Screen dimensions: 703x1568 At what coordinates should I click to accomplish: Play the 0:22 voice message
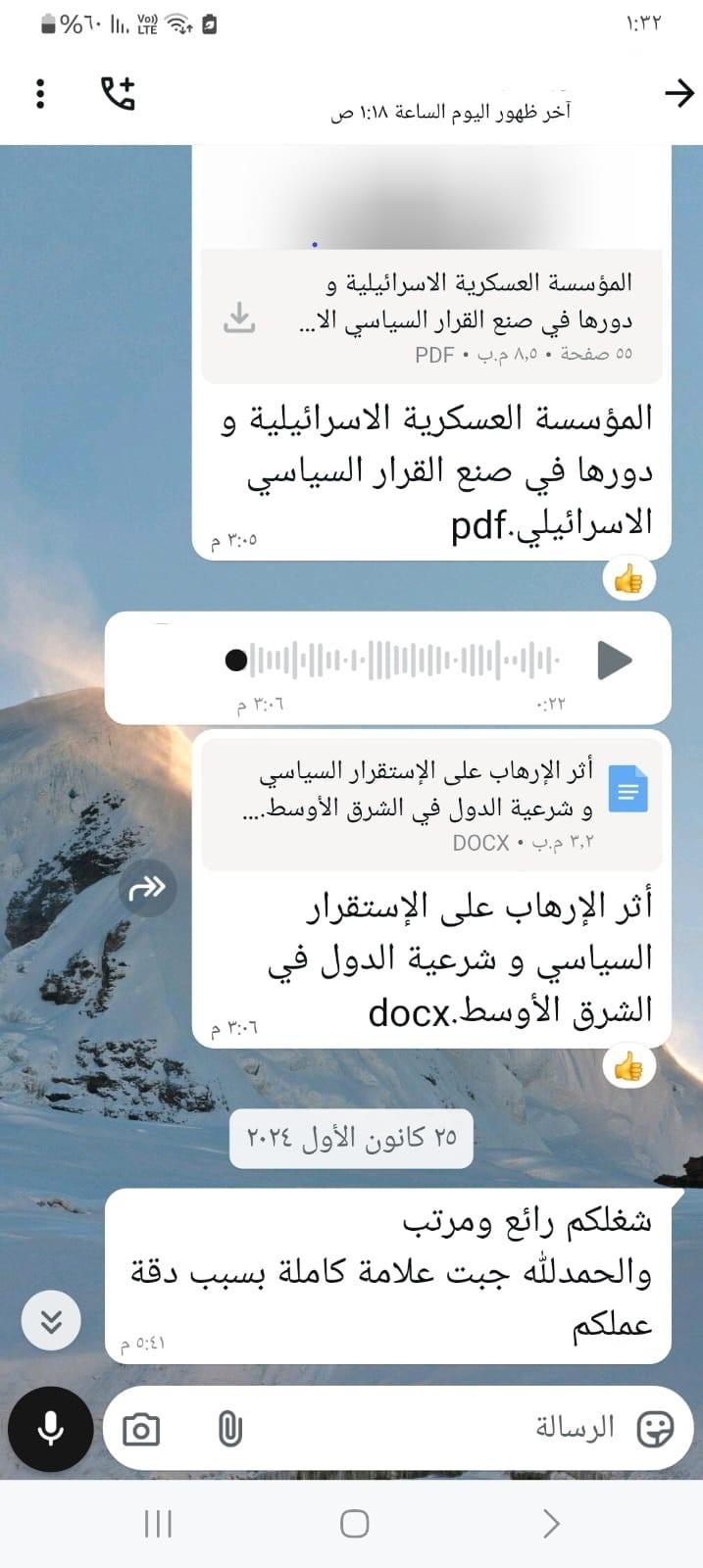click(x=615, y=660)
